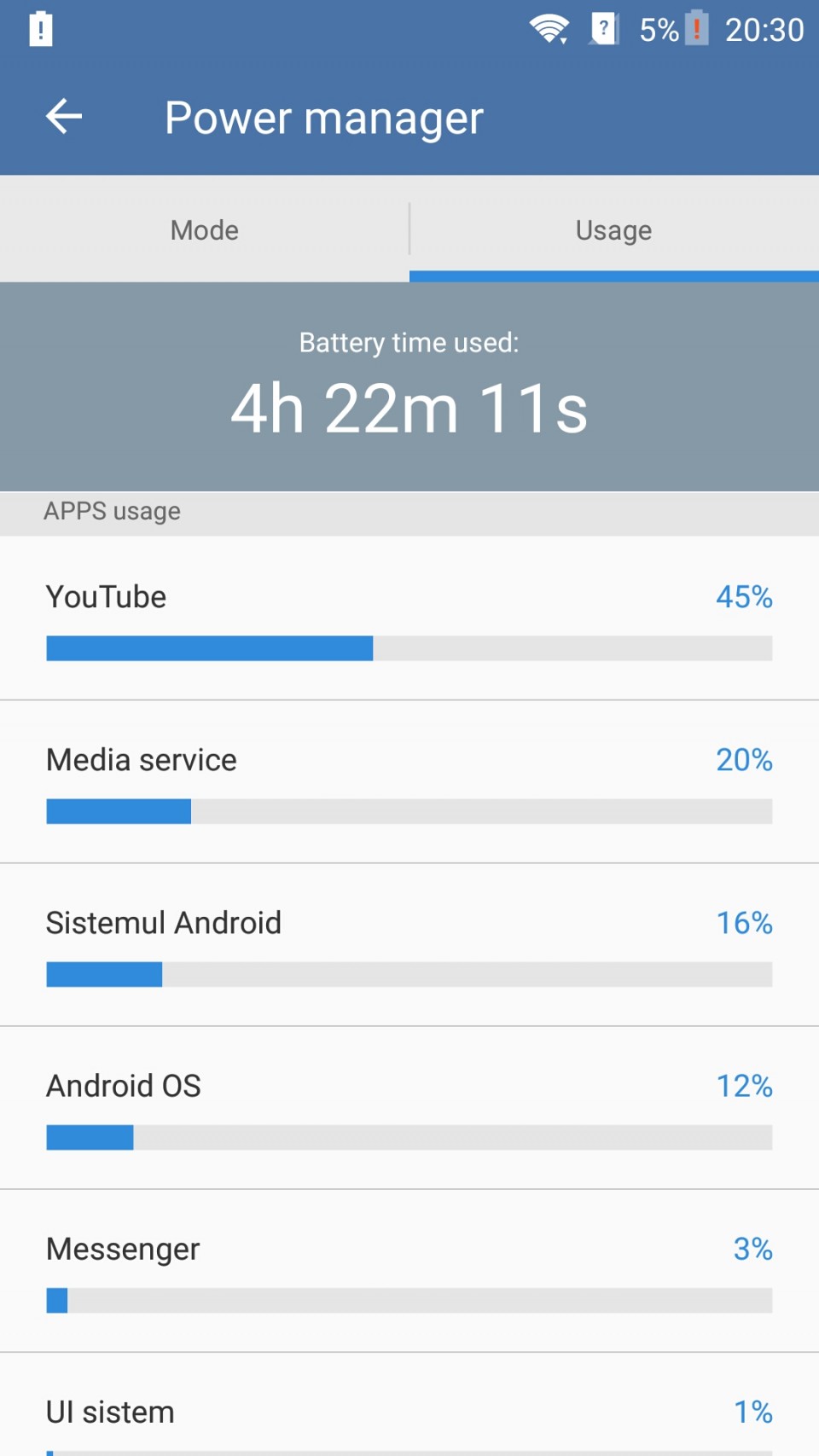This screenshot has height=1456, width=819.
Task: Open Messenger battery usage details
Action: (409, 1270)
